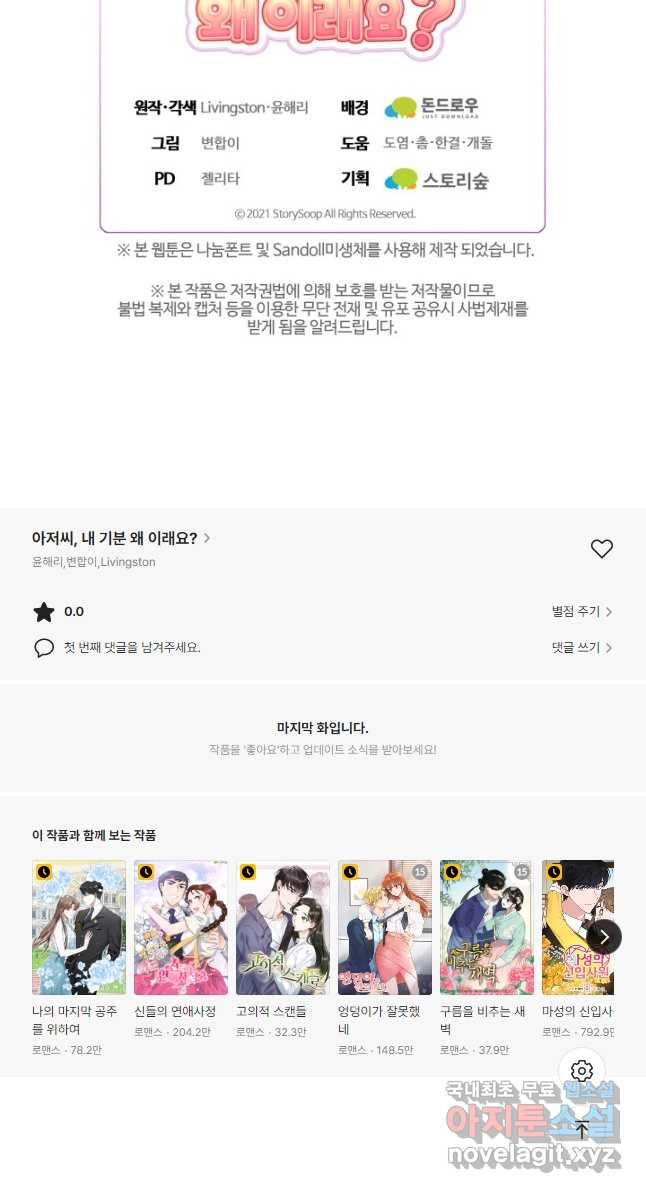Open 댓글 쓰기 to write a comment
Screen dimensions: 646x1193
click(582, 647)
